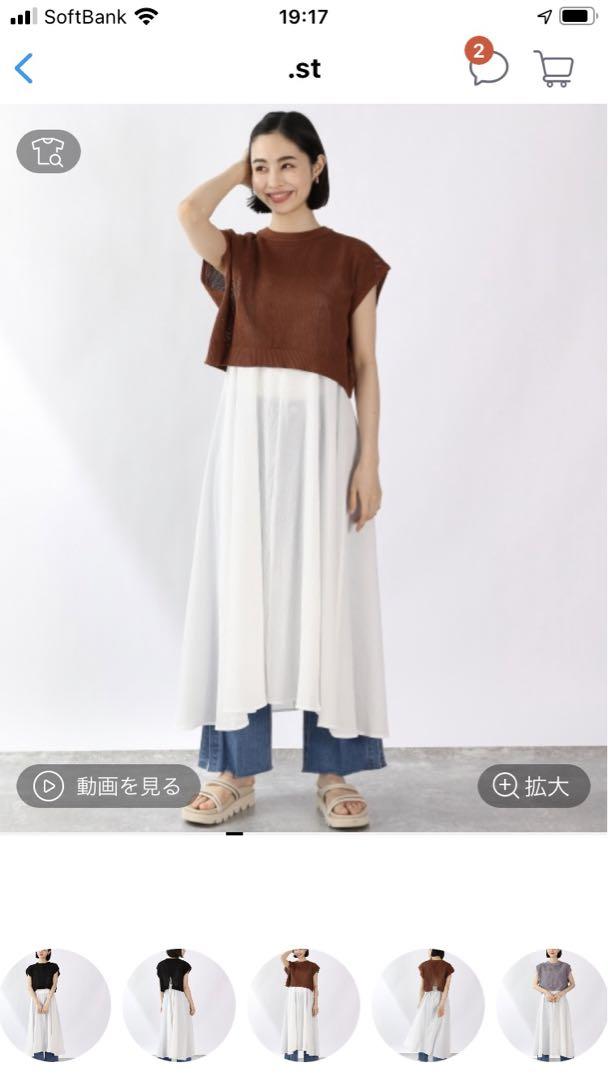Select the black top front view thumbnail
Screen dimensions: 608x1080
(54, 1004)
